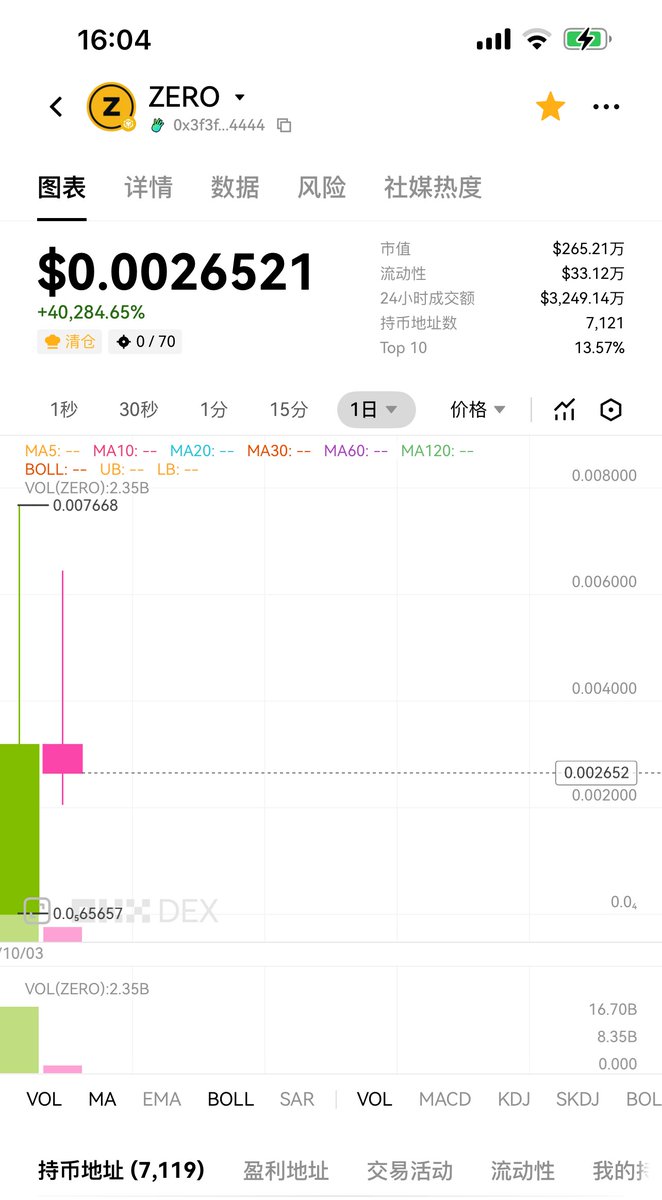
Task: Switch to the 数据 tab
Action: (x=235, y=187)
